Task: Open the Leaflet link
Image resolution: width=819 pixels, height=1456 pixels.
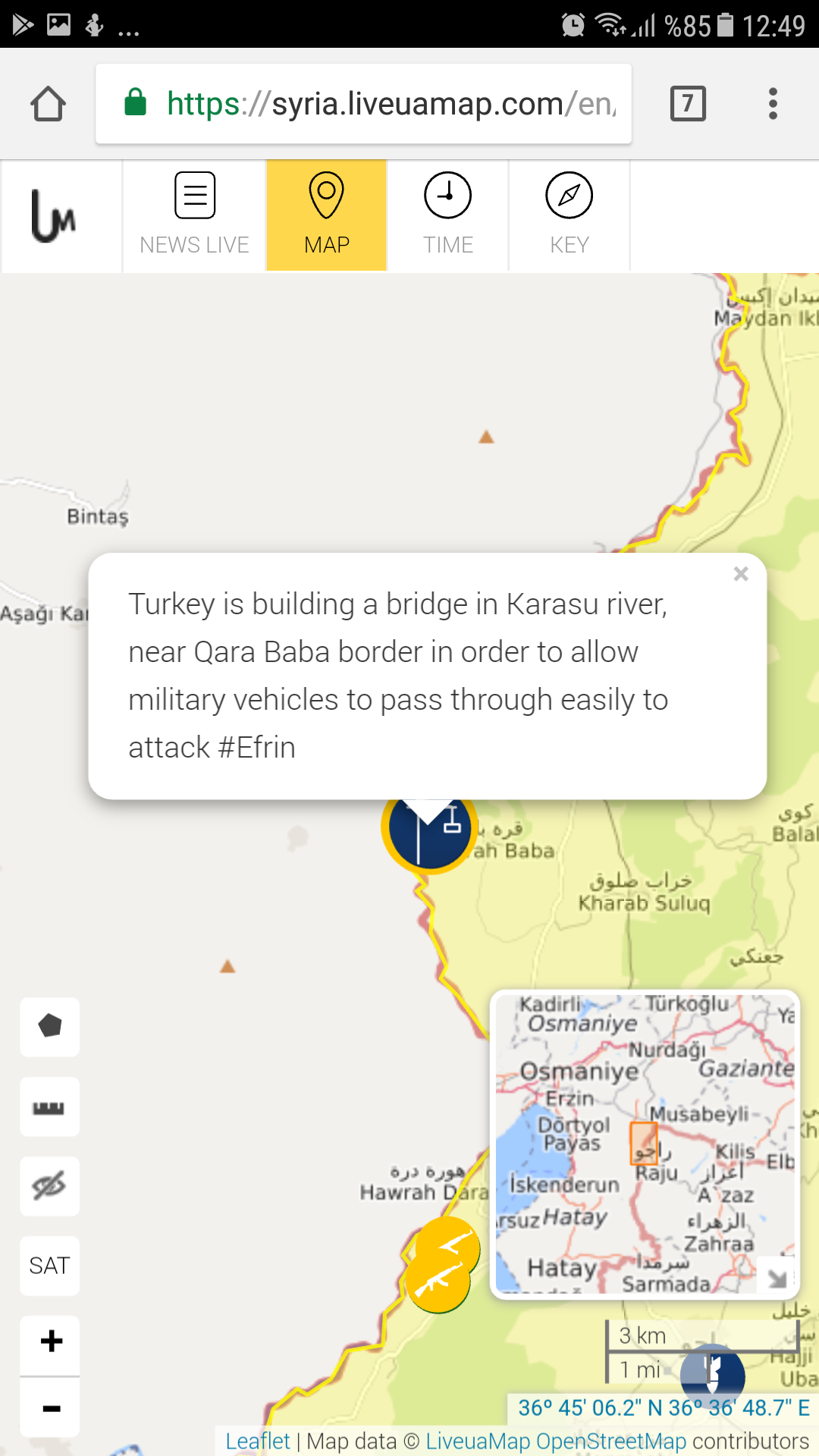Action: pos(258,1441)
